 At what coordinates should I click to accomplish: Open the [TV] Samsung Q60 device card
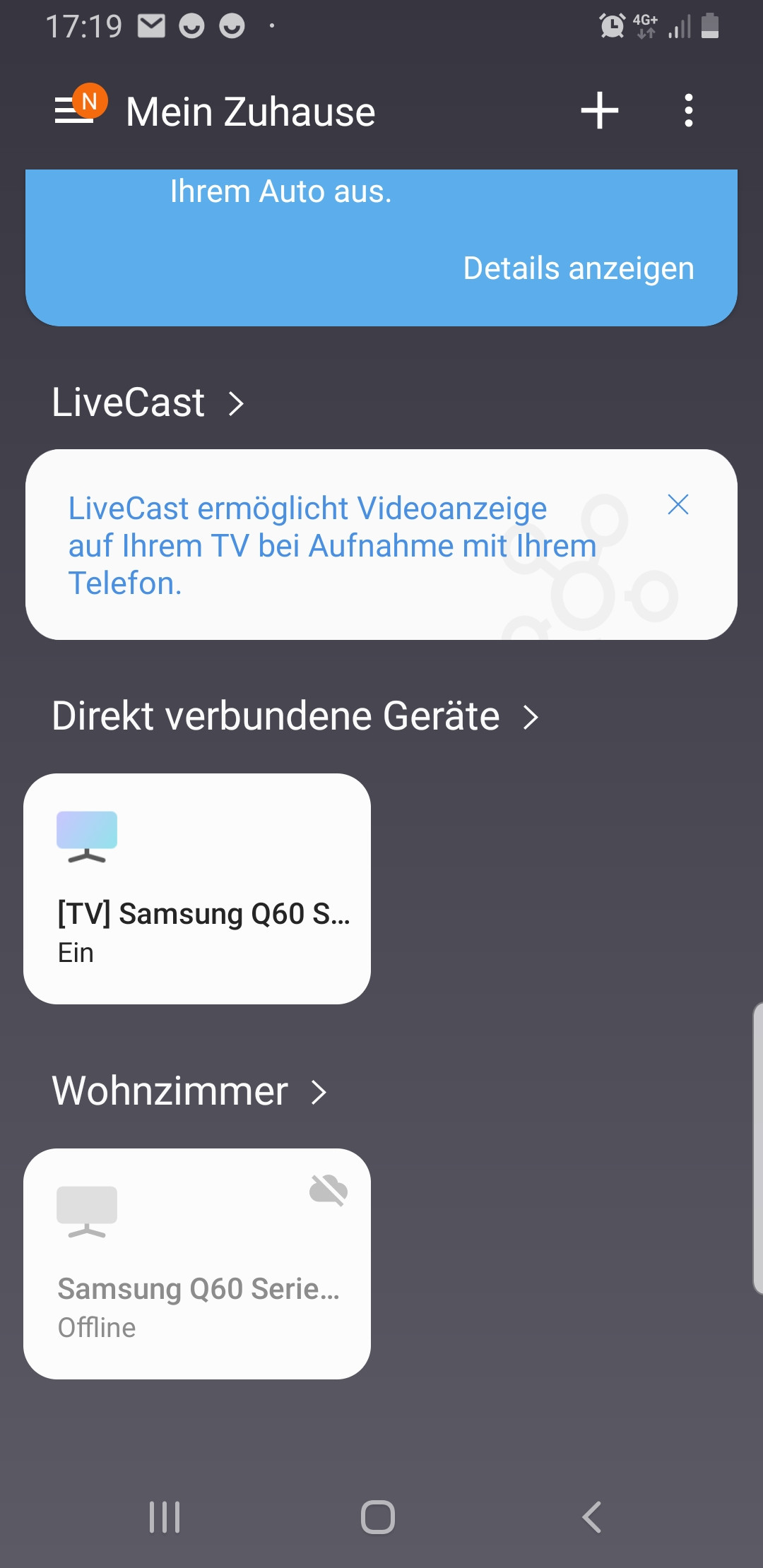[197, 889]
